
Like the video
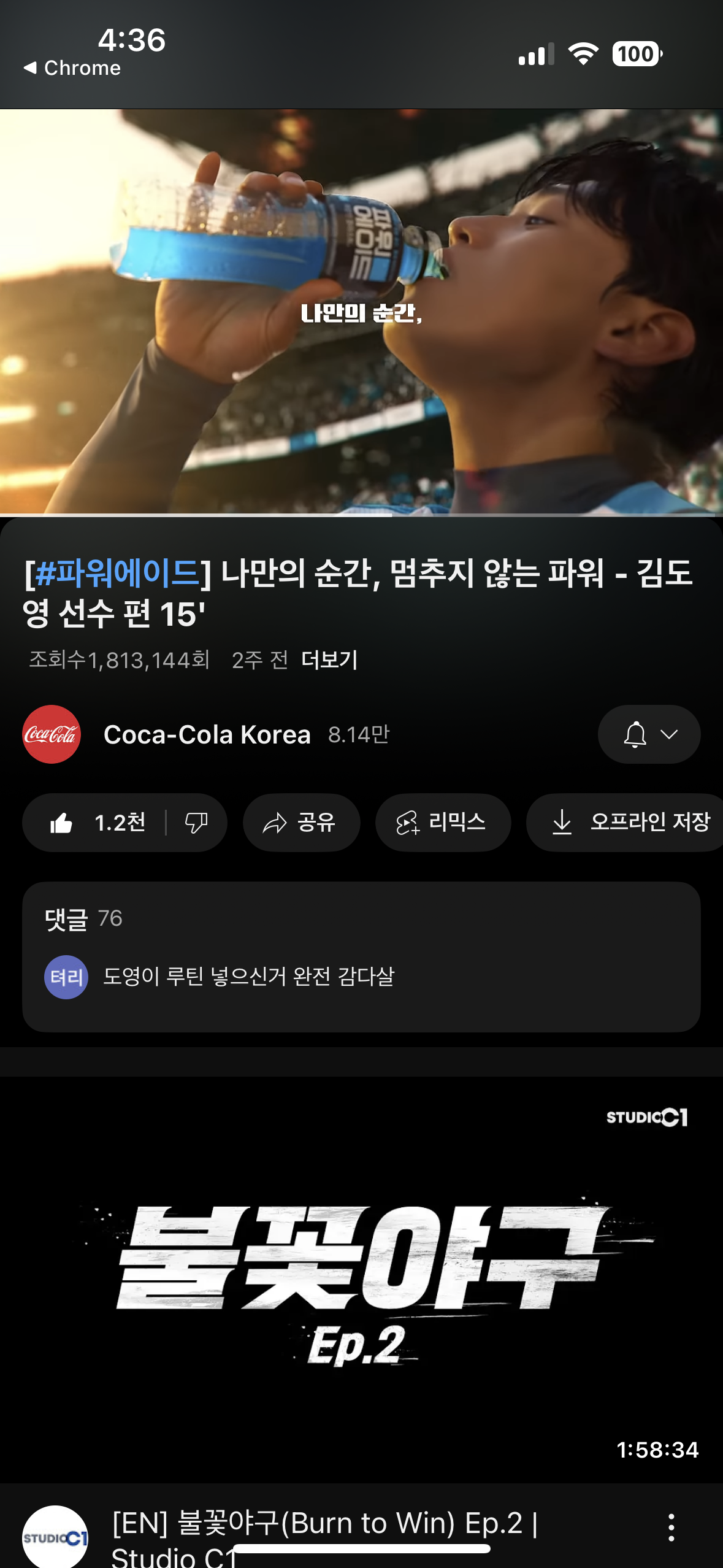[97, 823]
